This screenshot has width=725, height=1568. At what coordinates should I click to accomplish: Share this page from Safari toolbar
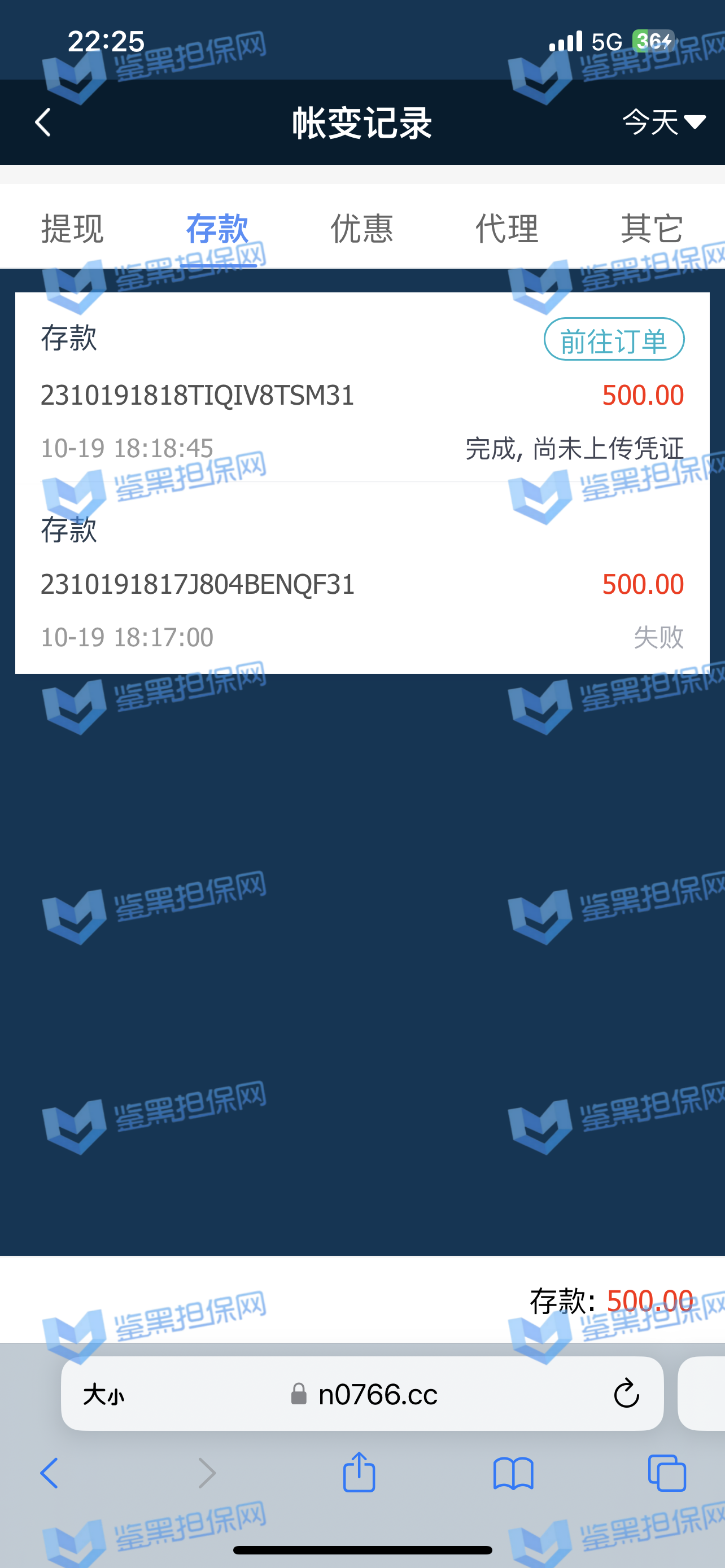tap(359, 1473)
